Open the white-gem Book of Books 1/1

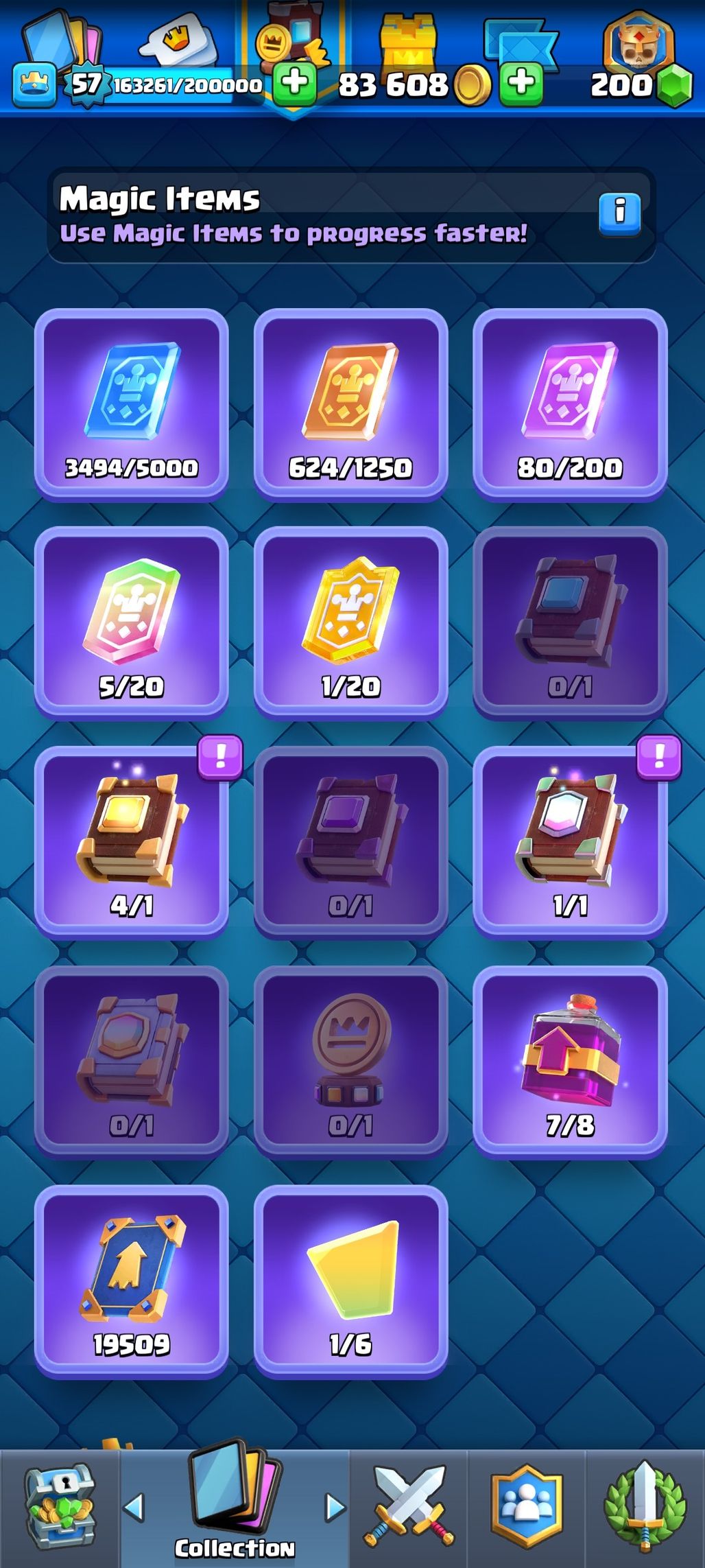(569, 842)
